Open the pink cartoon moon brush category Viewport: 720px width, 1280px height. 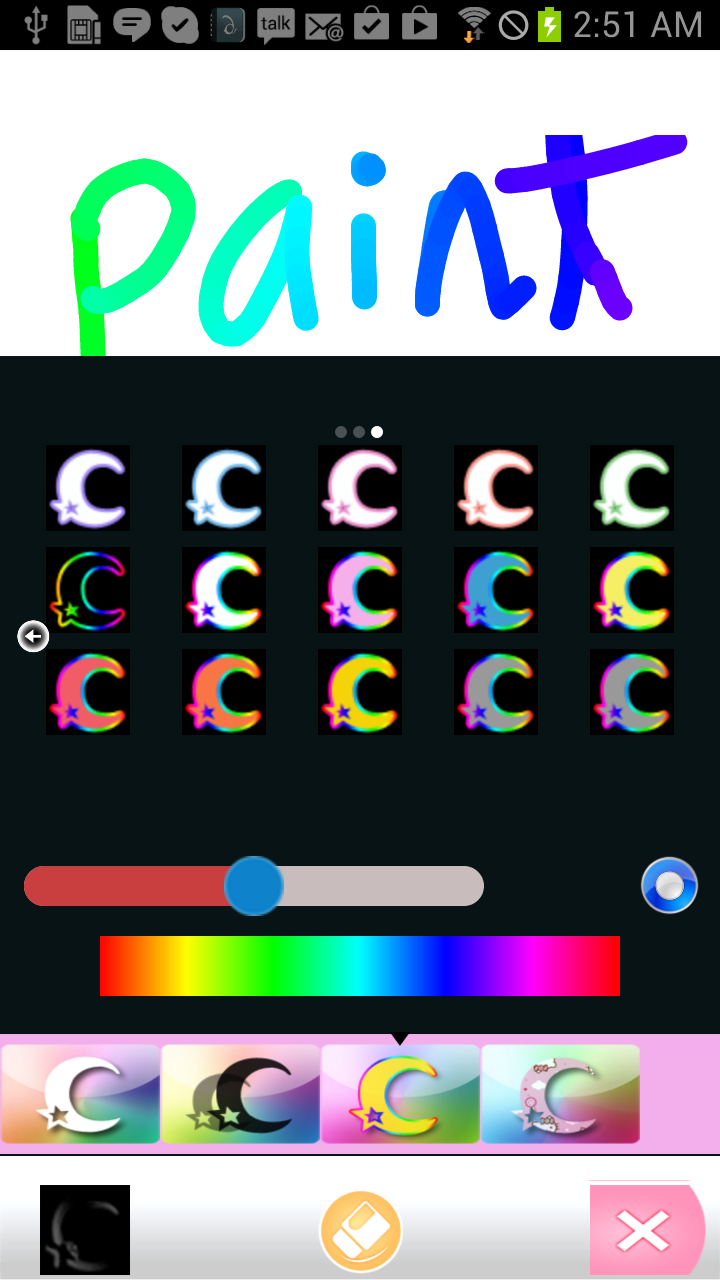561,1094
